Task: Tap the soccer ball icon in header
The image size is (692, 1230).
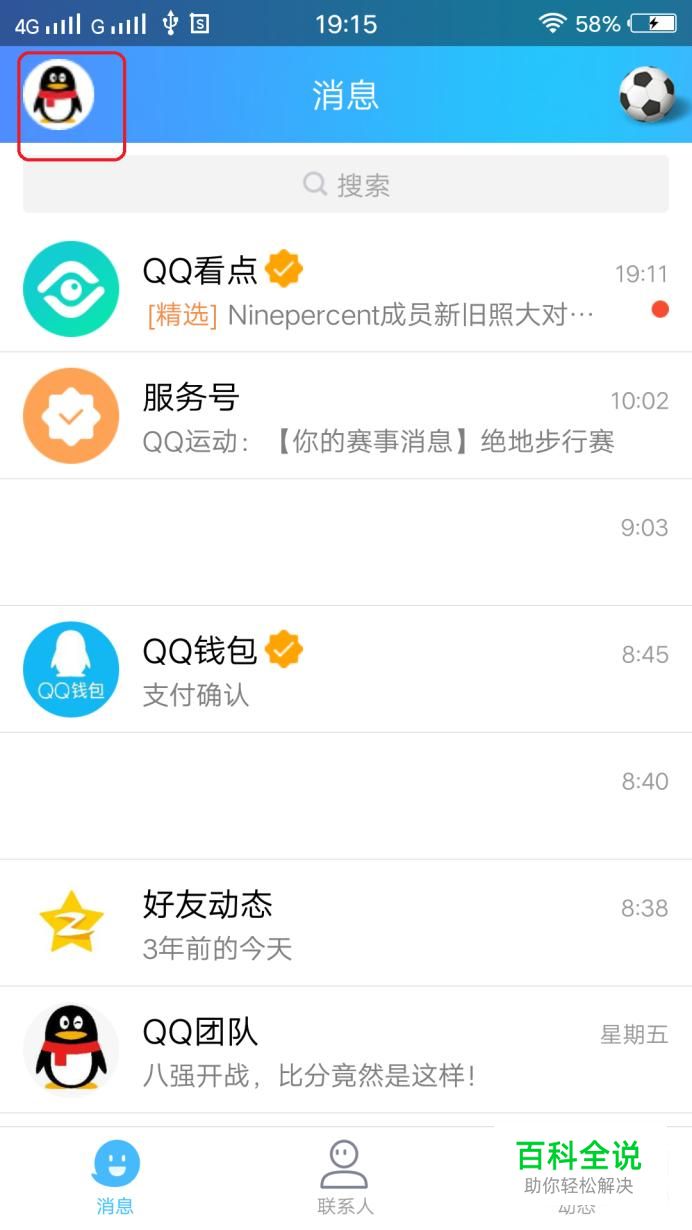Action: (647, 95)
